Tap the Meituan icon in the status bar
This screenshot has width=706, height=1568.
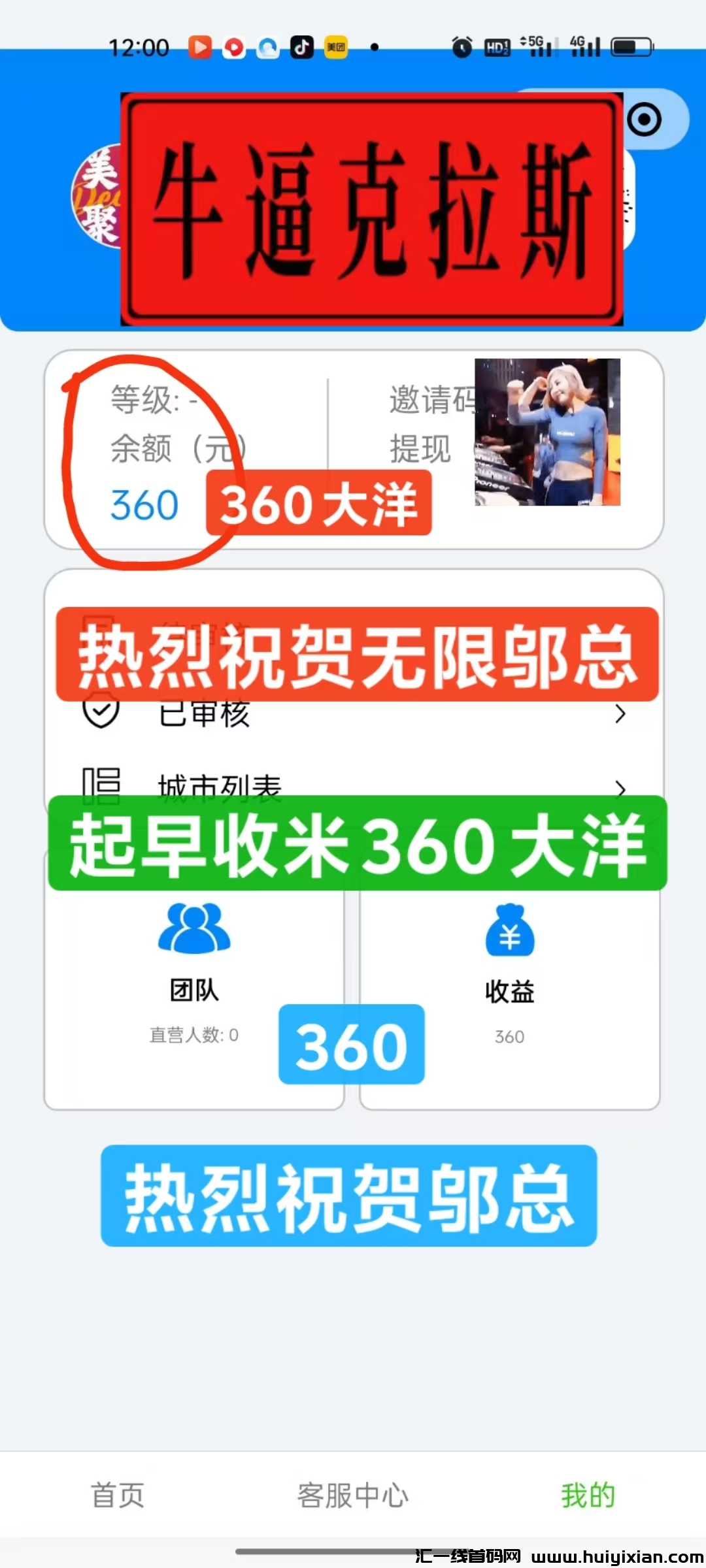pyautogui.click(x=335, y=47)
